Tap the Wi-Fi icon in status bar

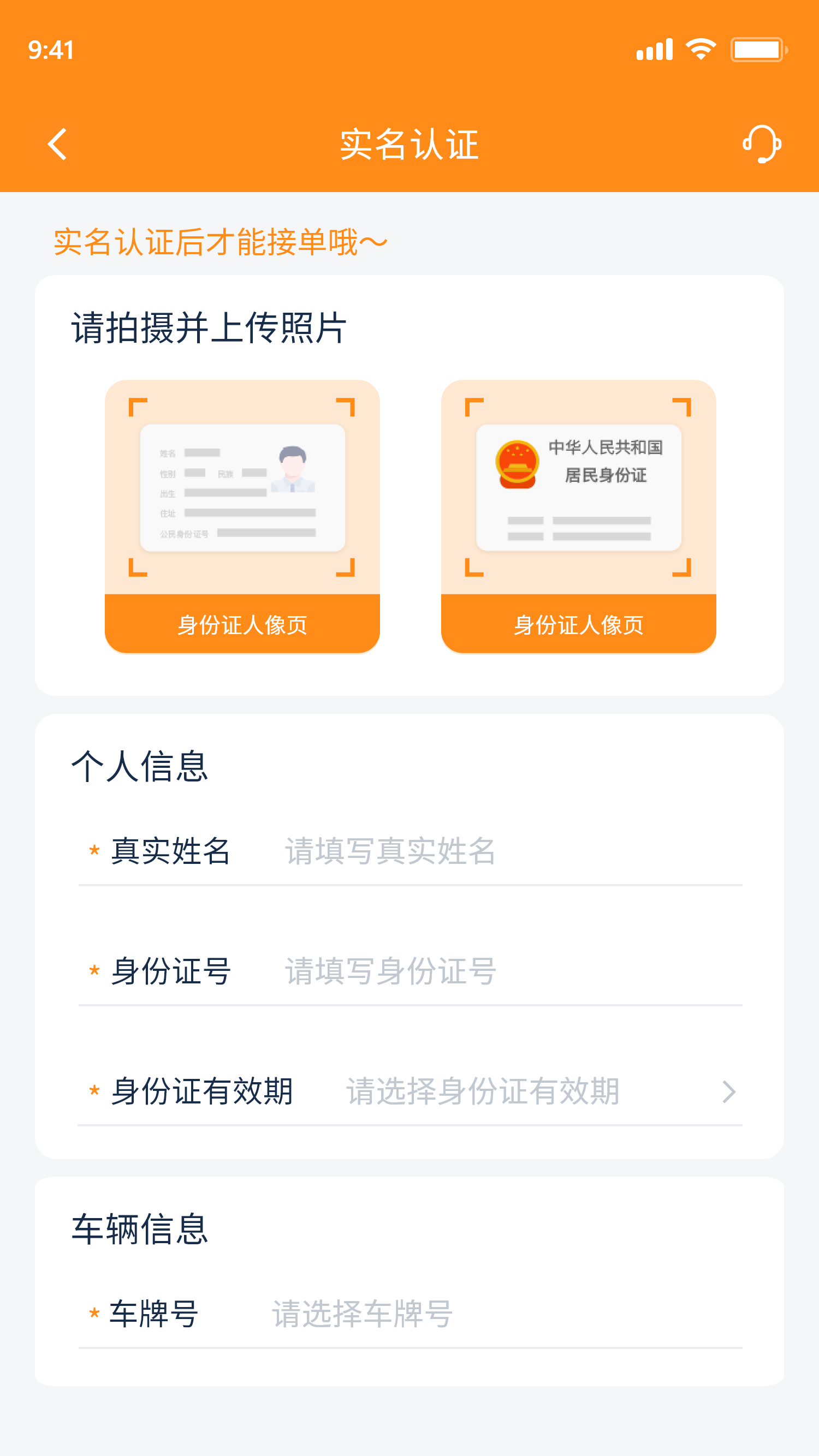(x=702, y=50)
